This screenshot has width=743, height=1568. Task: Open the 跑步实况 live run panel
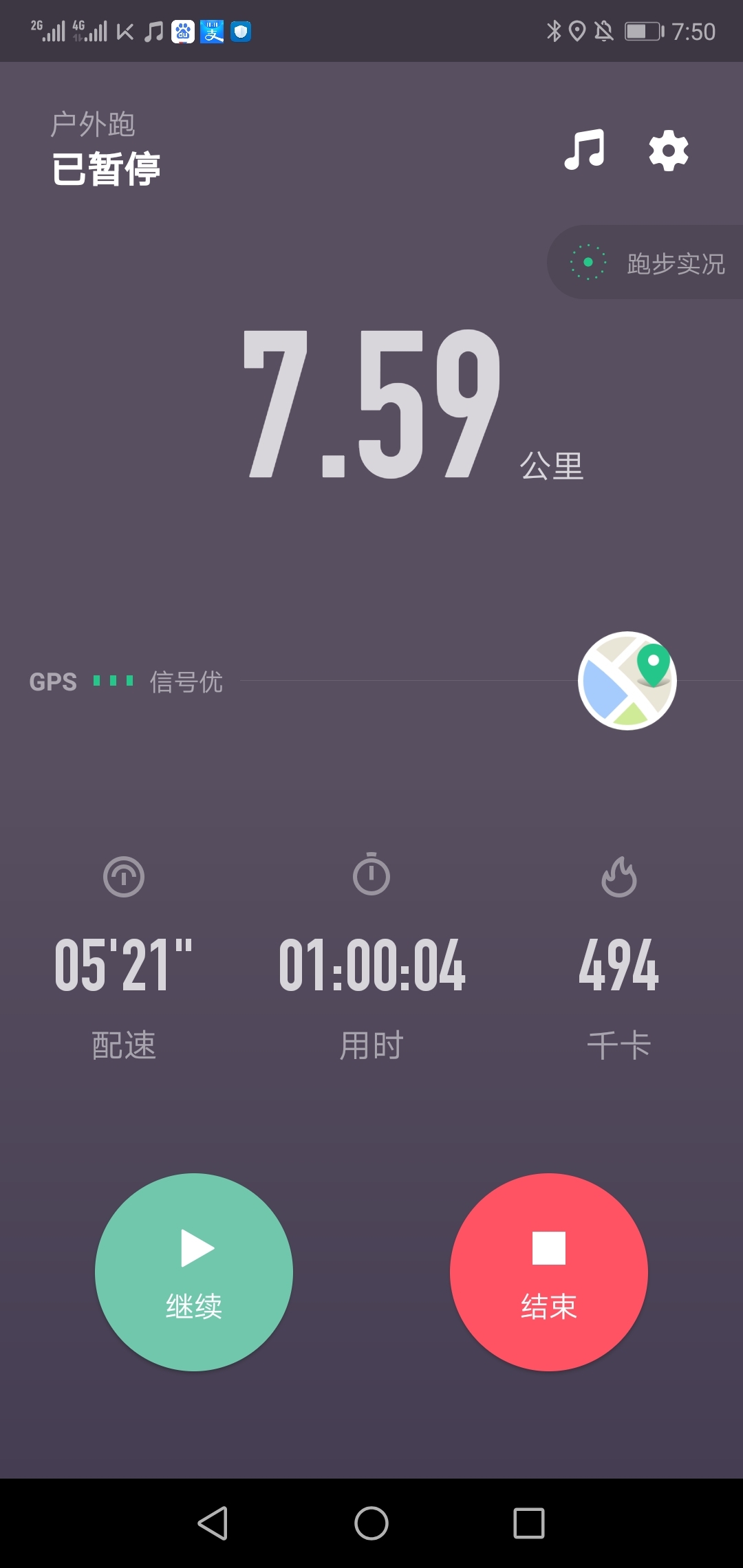point(645,262)
